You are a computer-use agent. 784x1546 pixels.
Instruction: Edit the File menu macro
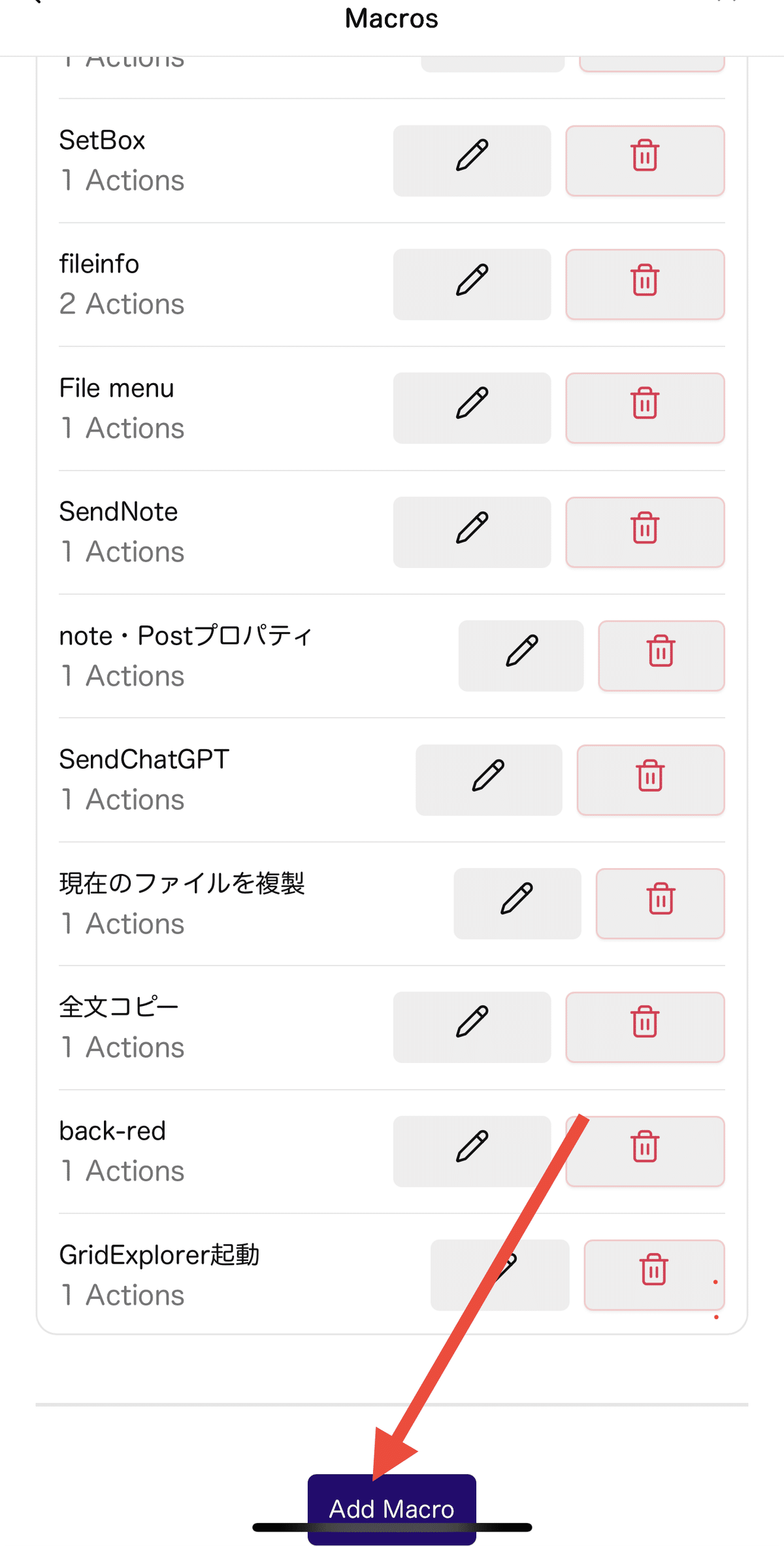pyautogui.click(x=472, y=408)
